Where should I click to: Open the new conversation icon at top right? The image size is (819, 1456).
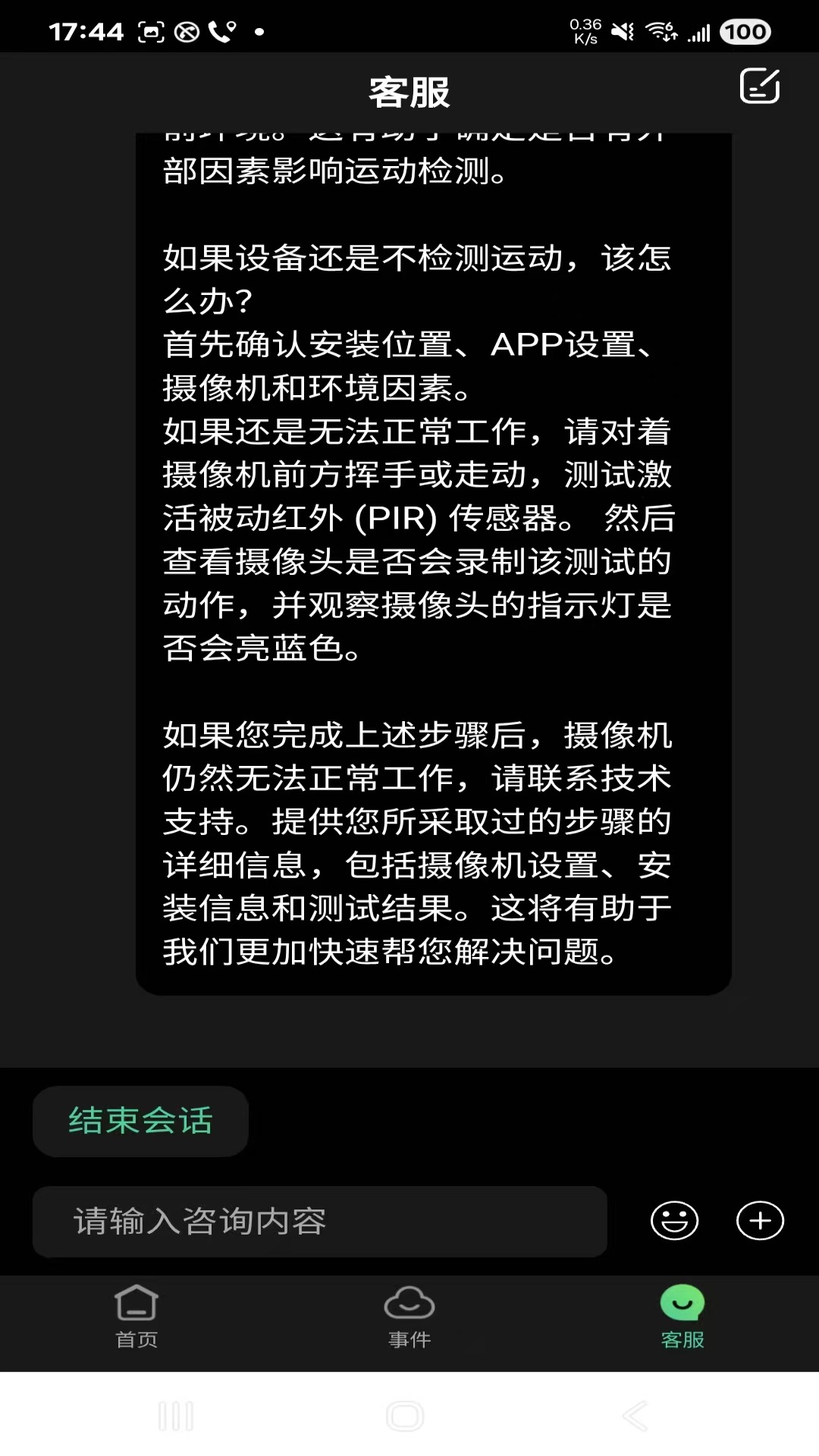point(759,86)
